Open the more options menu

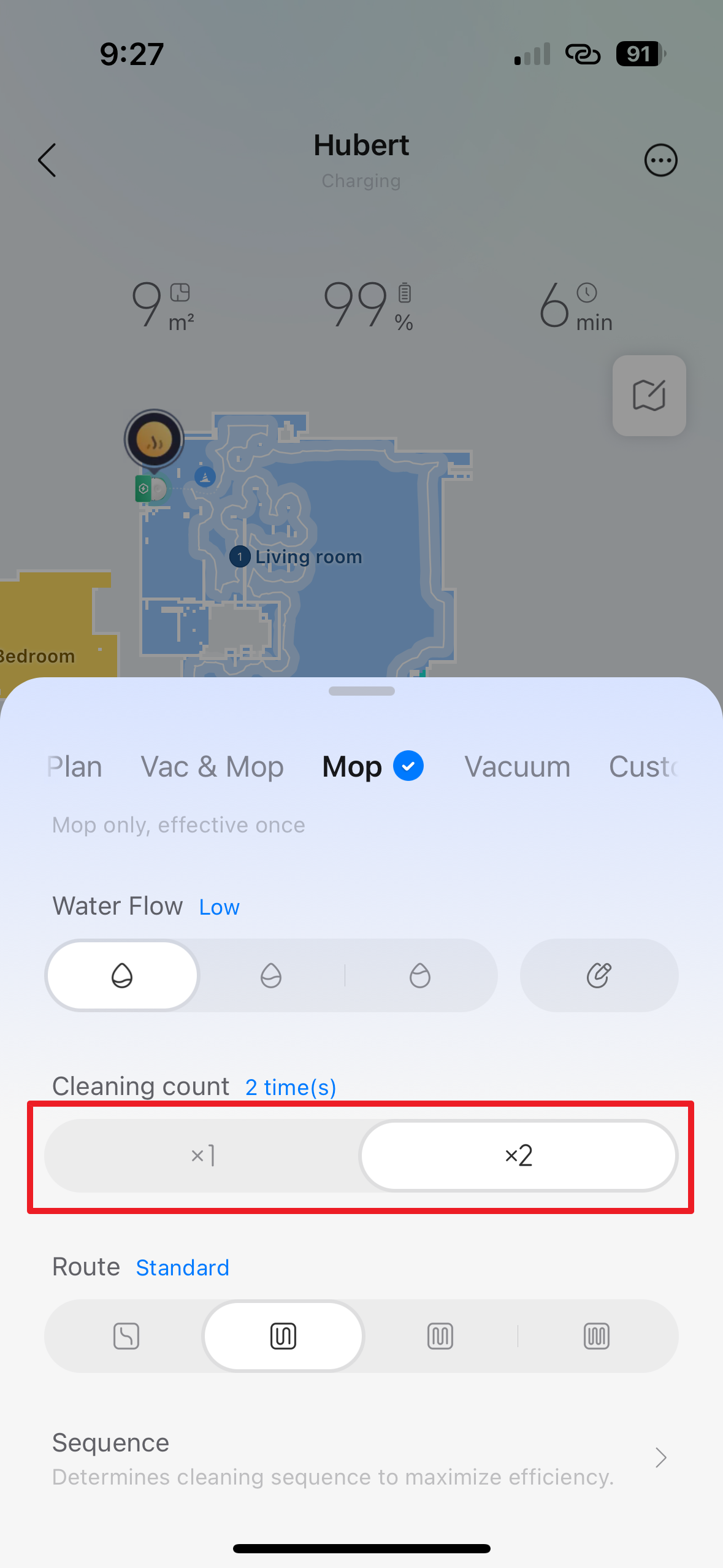[660, 160]
